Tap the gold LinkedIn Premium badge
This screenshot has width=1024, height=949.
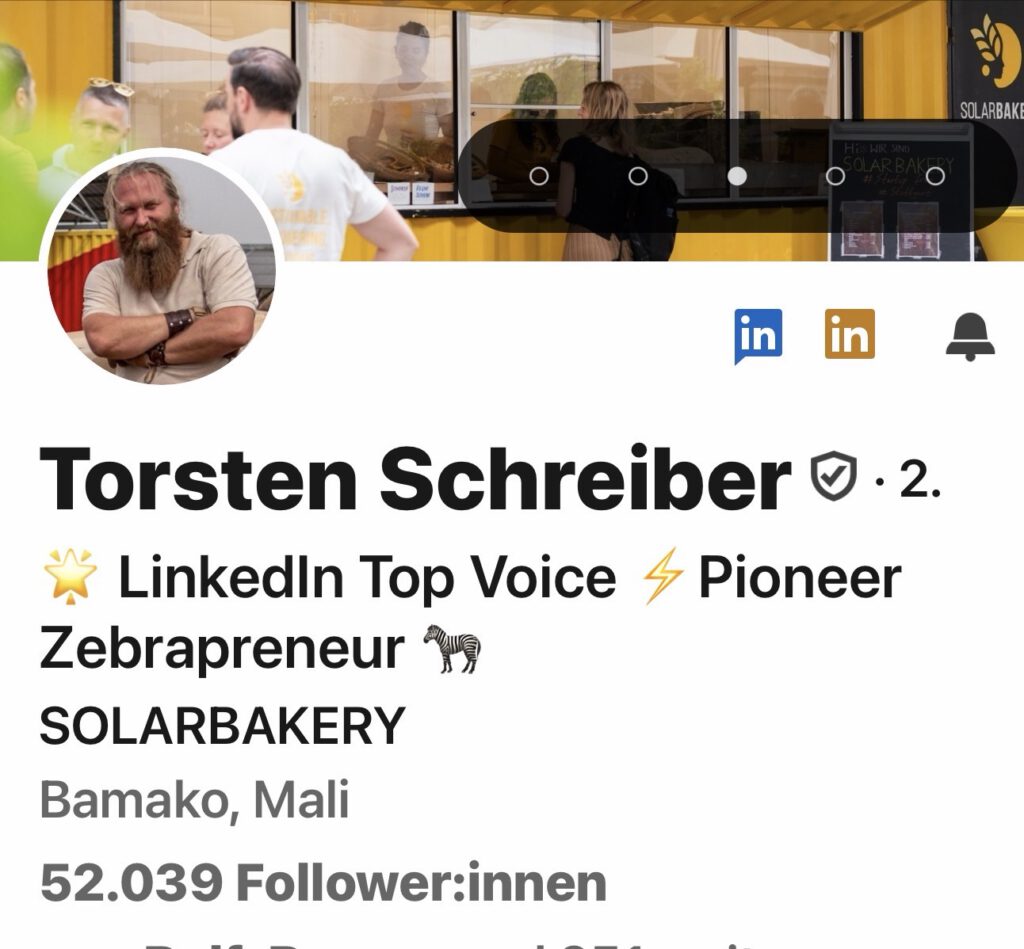coord(849,335)
